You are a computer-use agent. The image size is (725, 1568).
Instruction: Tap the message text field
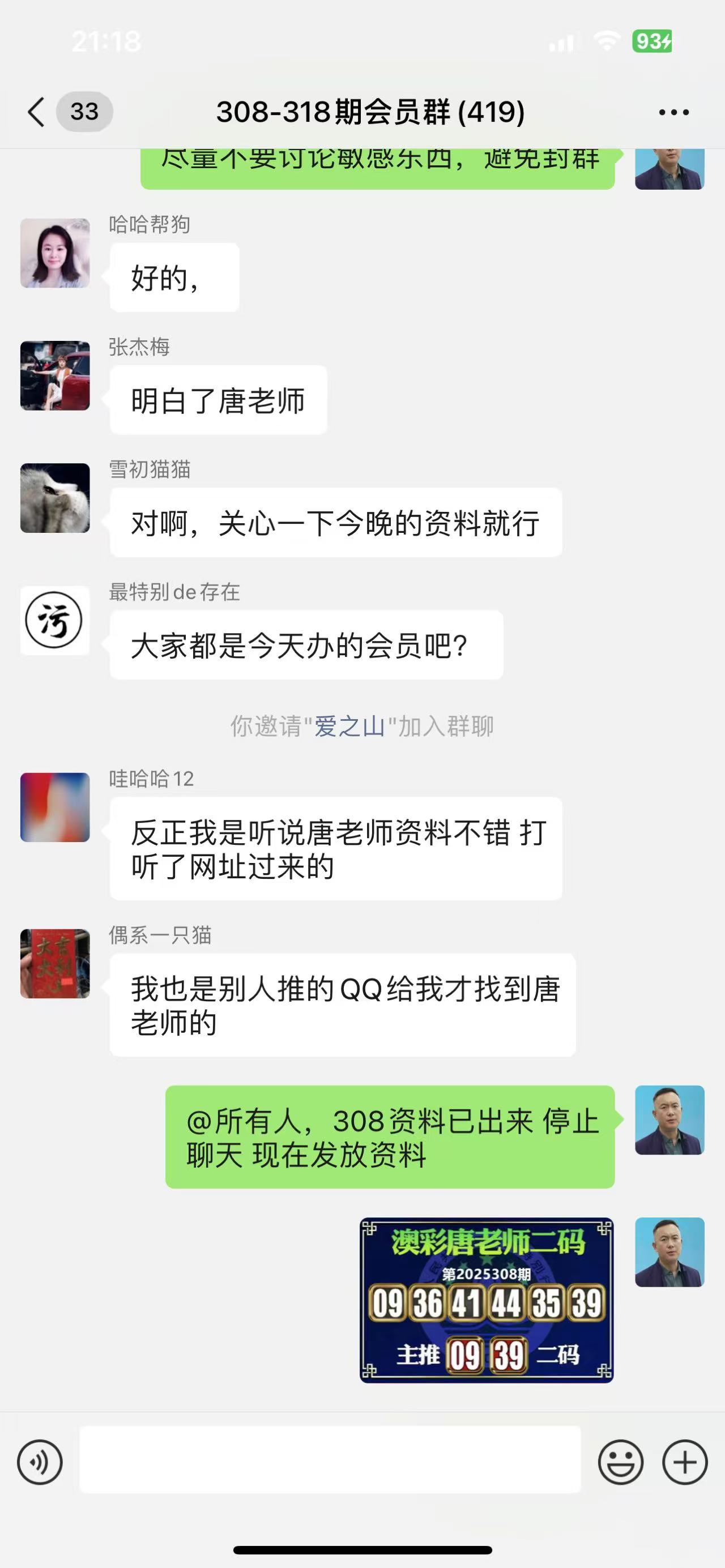(329, 1460)
